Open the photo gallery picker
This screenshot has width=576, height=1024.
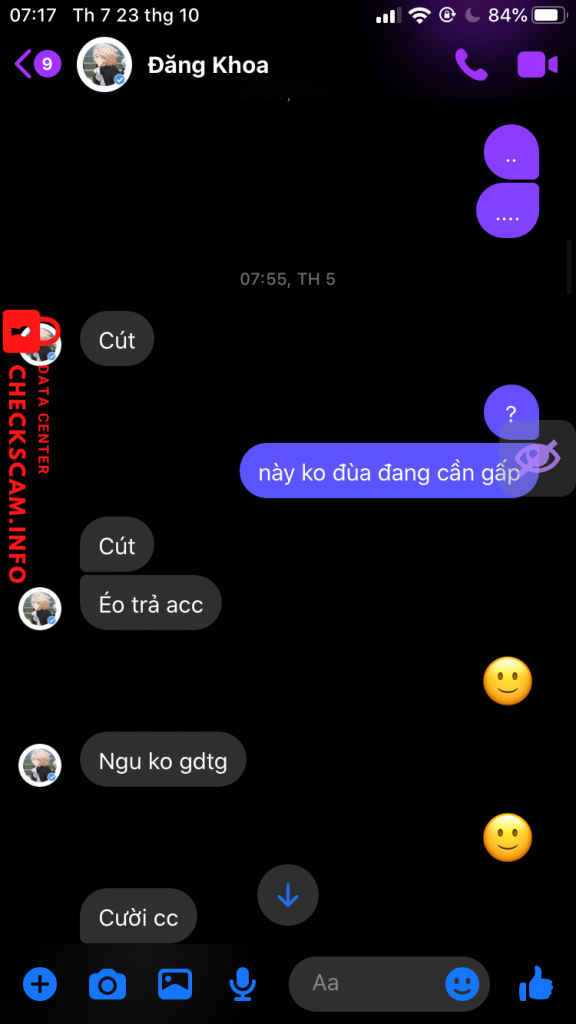point(175,984)
